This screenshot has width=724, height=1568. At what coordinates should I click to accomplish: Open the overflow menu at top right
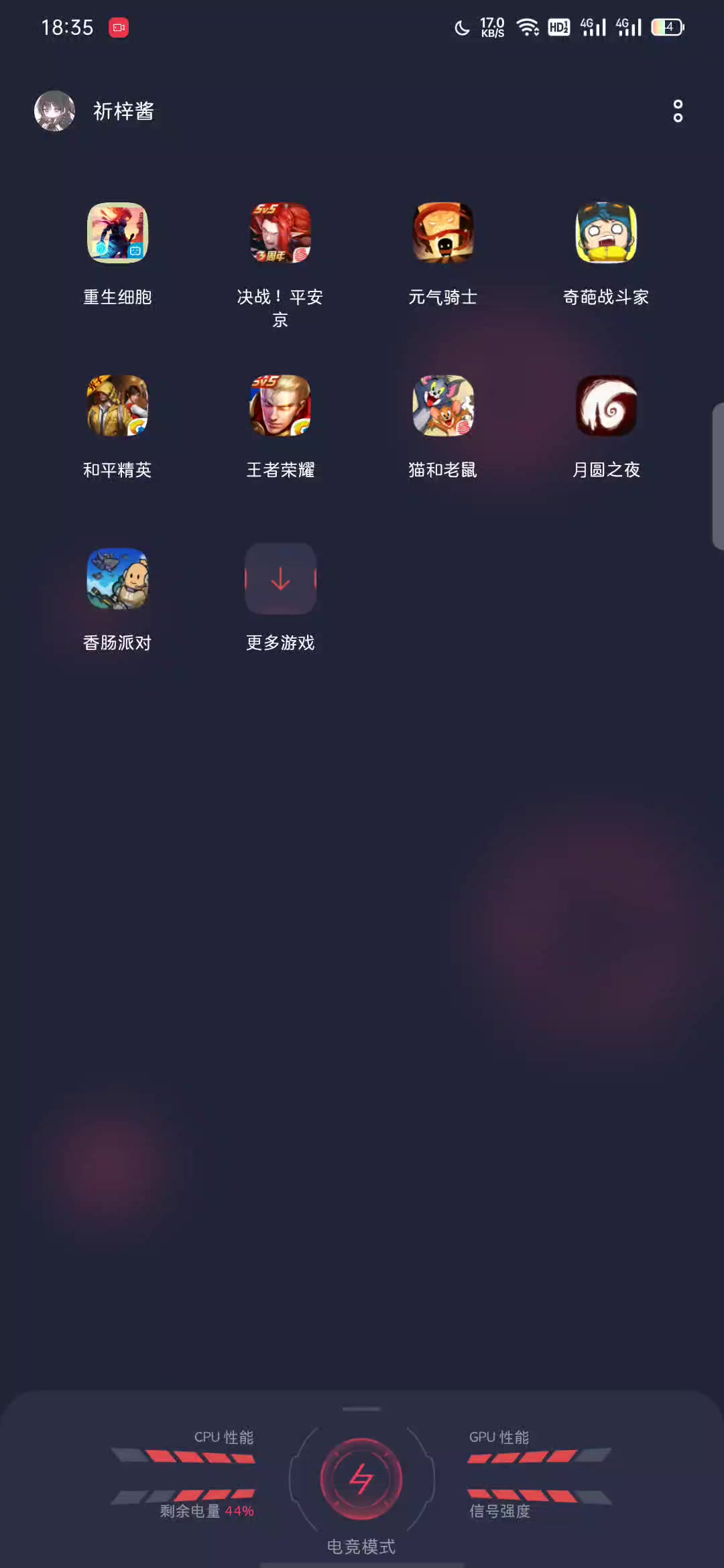(x=678, y=111)
